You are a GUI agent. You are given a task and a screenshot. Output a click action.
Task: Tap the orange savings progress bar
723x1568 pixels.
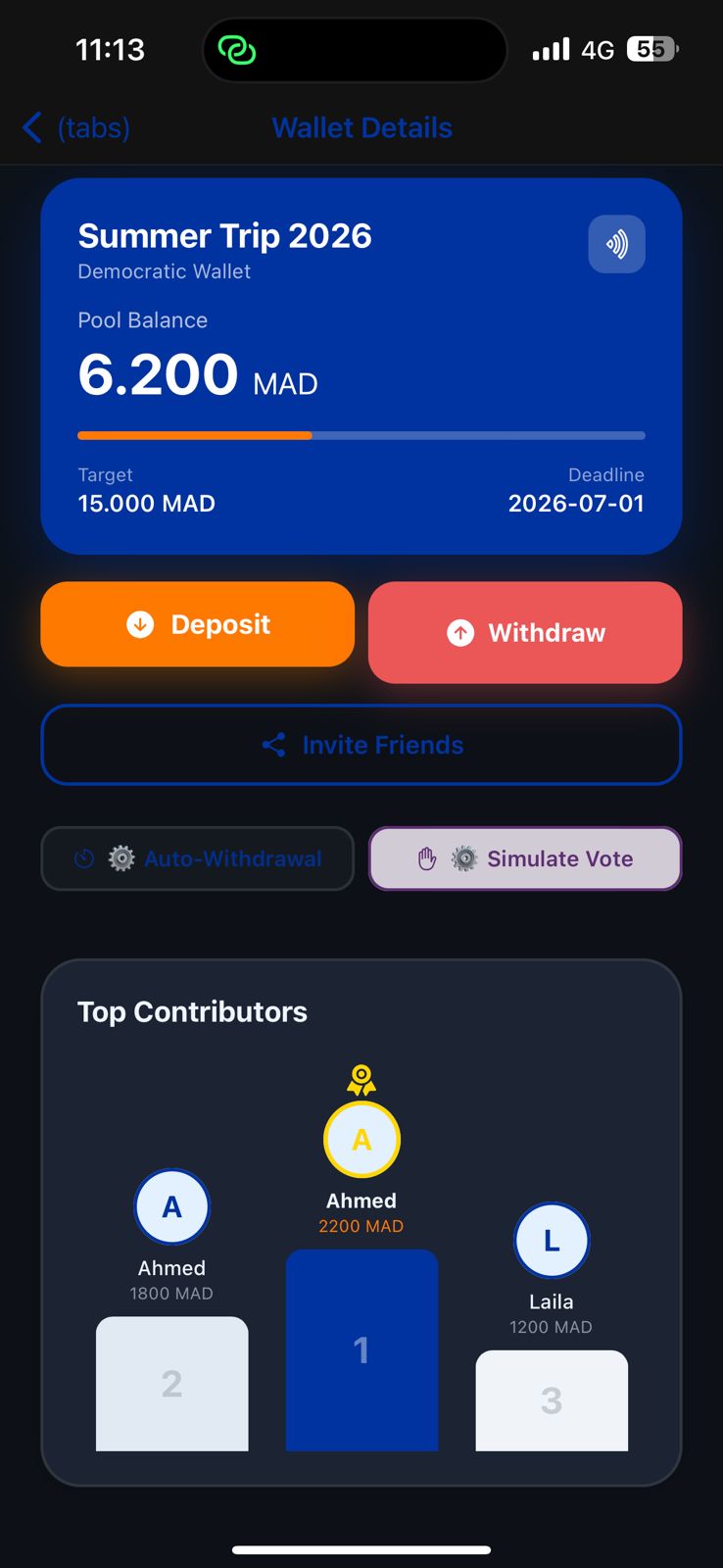[x=194, y=435]
